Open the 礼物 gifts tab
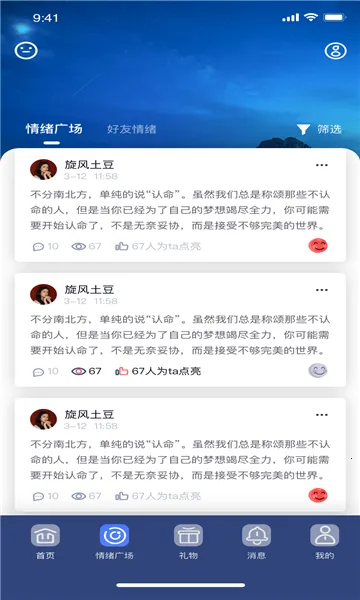The image size is (360, 600). coord(188,541)
